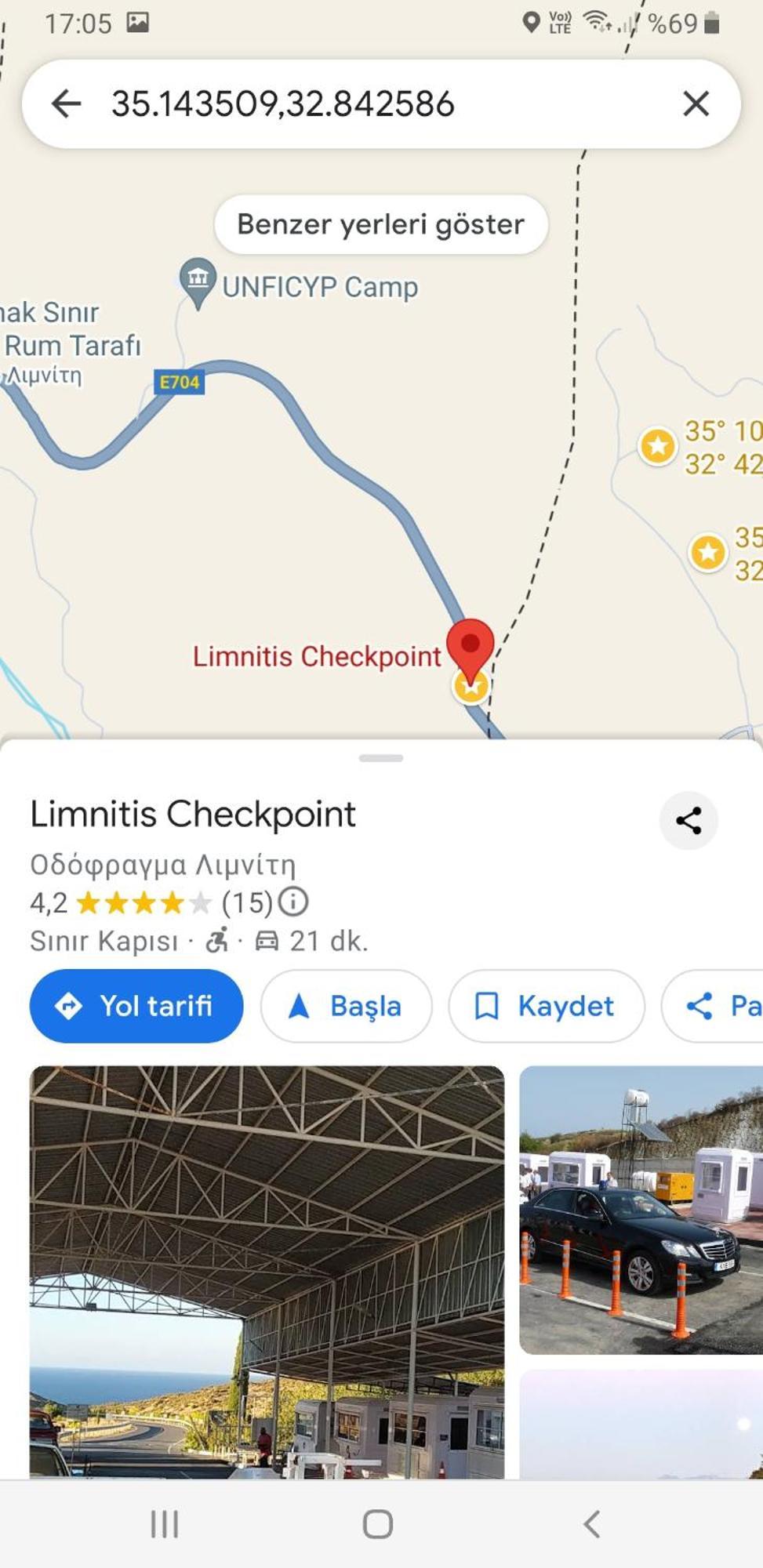Image resolution: width=763 pixels, height=1568 pixels.
Task: Save the place with Kaydet
Action: click(546, 1006)
